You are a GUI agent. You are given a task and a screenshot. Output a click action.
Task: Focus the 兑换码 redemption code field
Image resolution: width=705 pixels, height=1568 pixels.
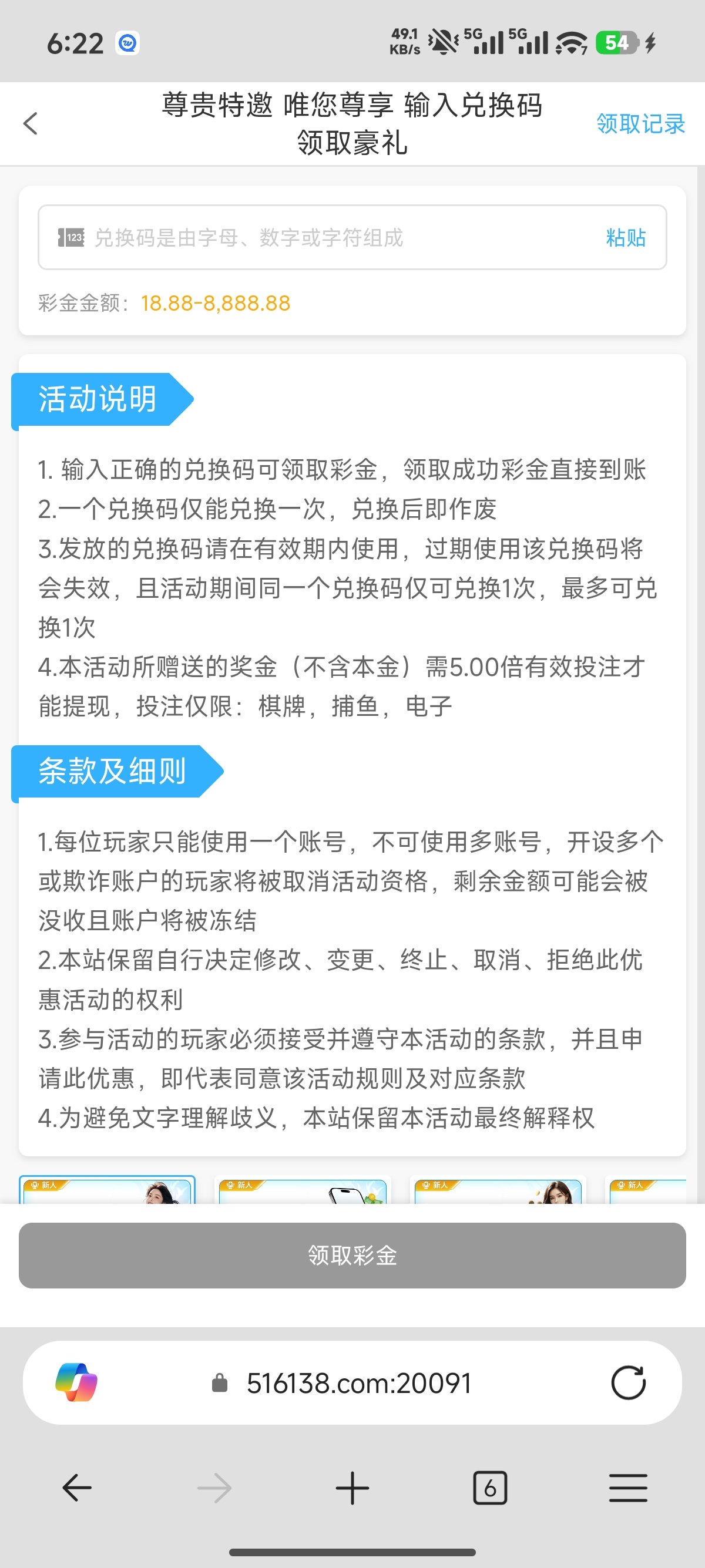pyautogui.click(x=341, y=237)
